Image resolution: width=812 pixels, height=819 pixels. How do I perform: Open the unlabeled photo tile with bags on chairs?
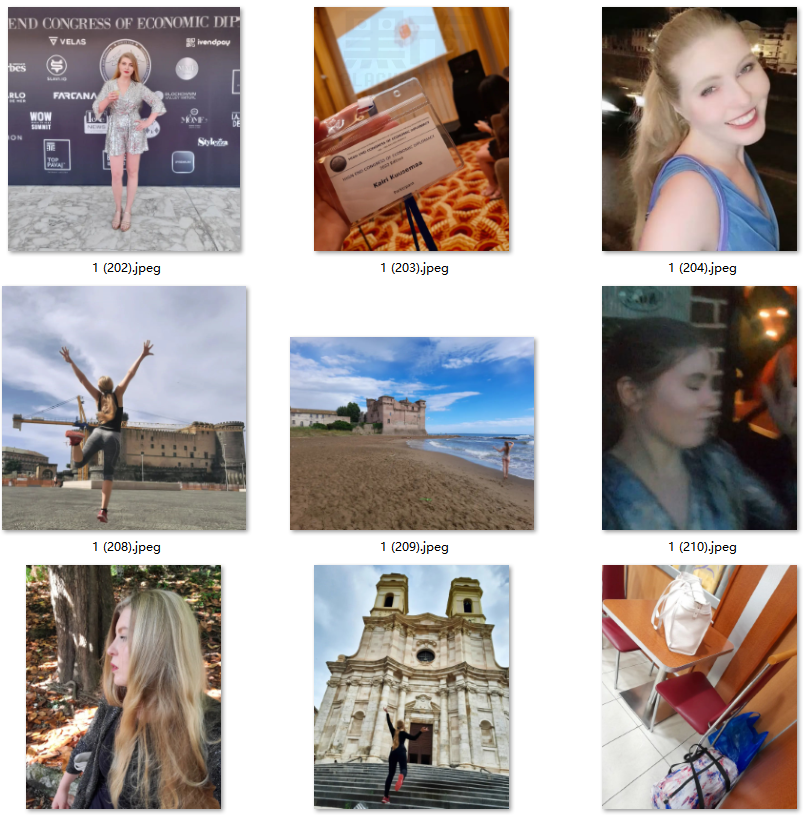coord(699,687)
